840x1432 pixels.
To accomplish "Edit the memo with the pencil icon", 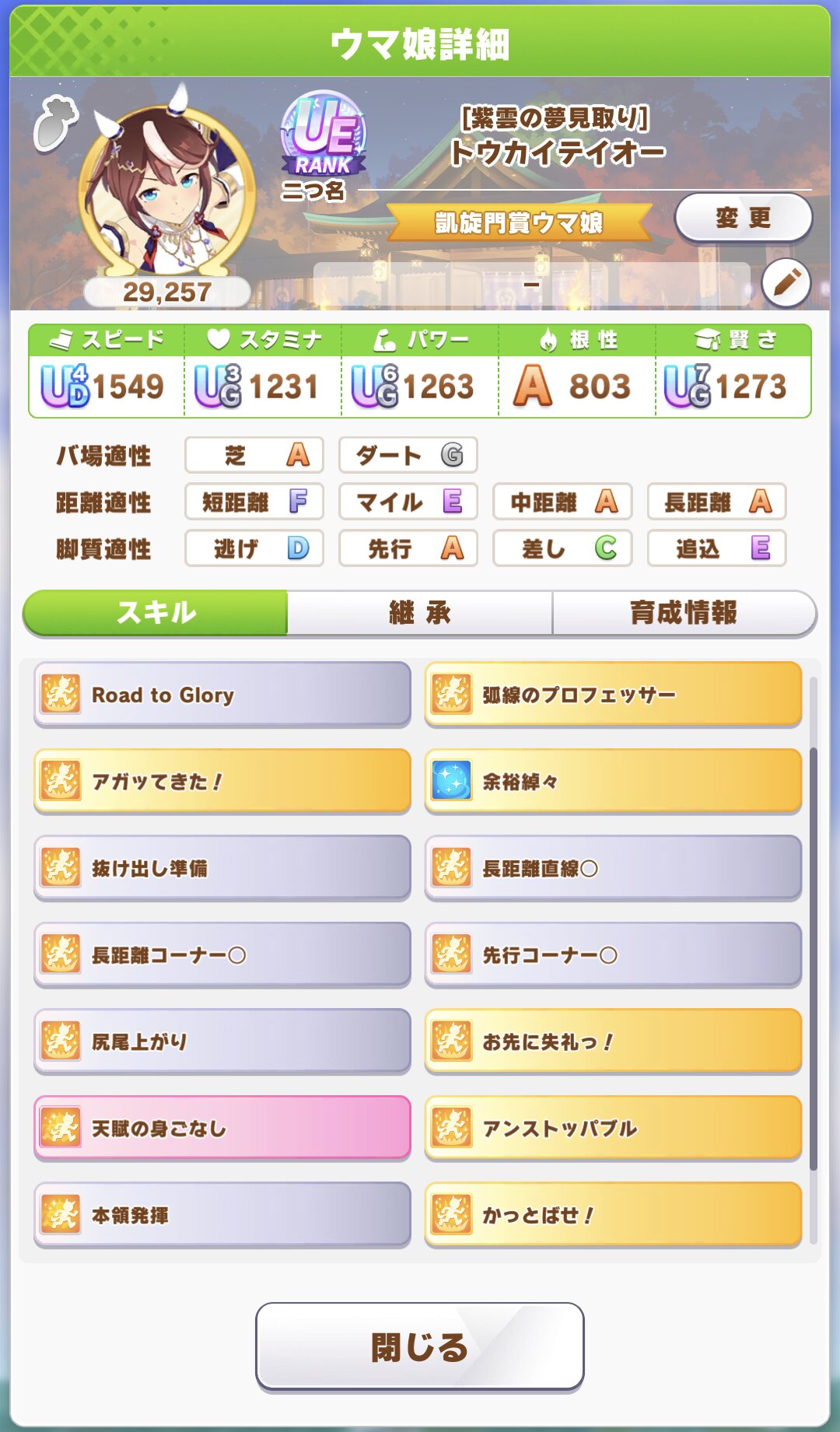I will [786, 282].
